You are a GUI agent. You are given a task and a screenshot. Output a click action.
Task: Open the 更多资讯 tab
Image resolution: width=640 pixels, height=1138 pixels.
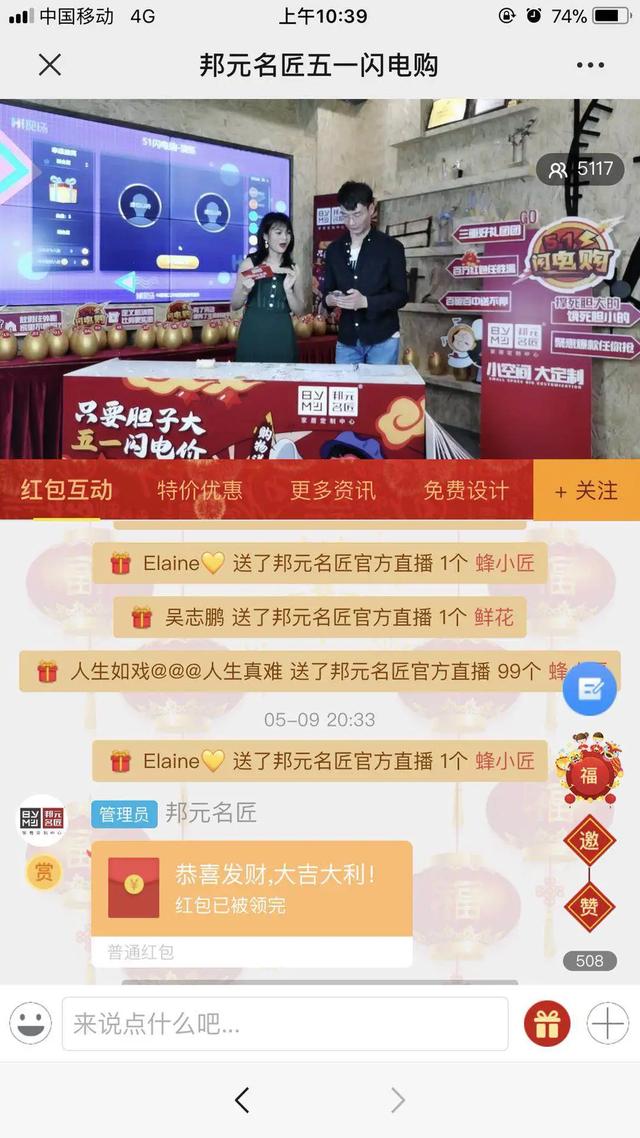tap(333, 490)
